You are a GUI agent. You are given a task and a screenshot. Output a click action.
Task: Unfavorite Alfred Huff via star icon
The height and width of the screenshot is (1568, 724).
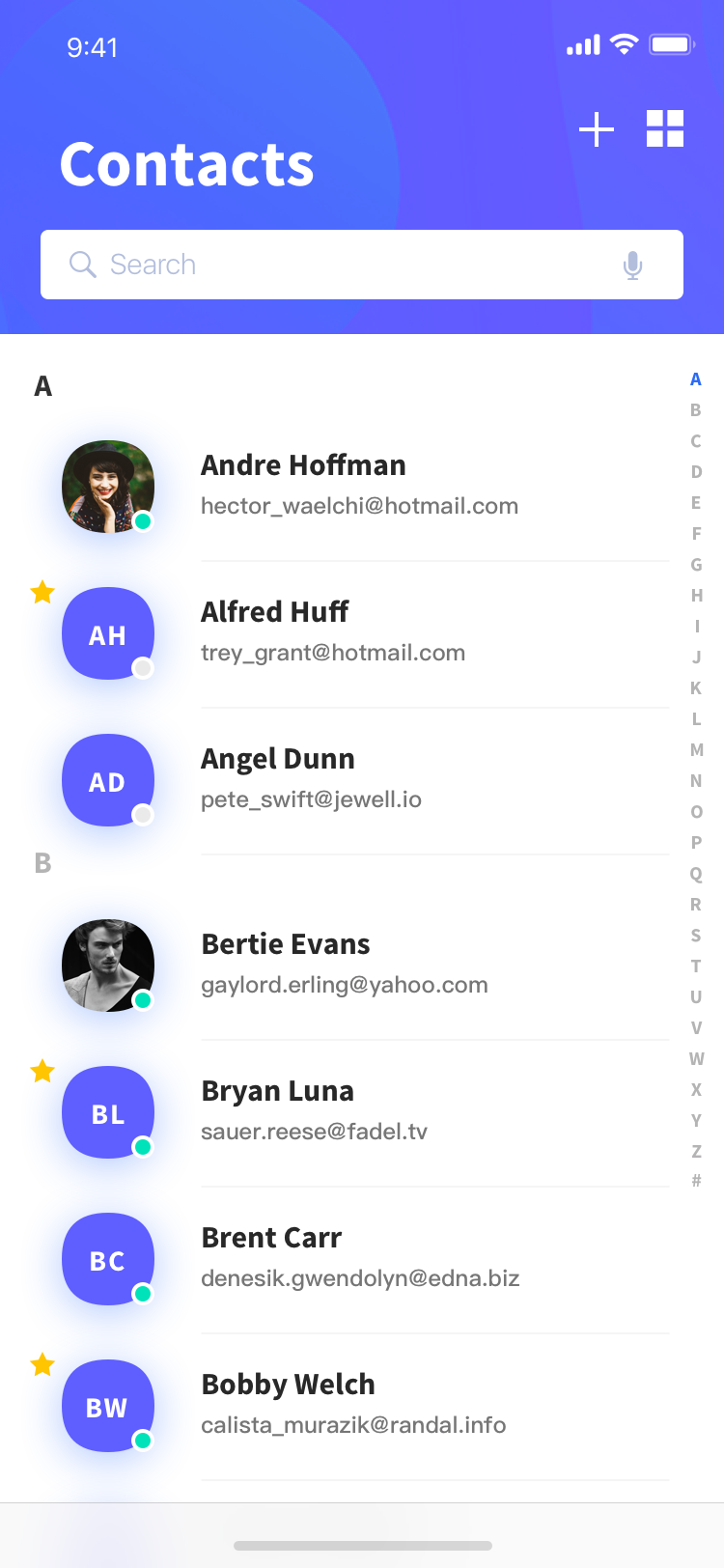click(42, 592)
